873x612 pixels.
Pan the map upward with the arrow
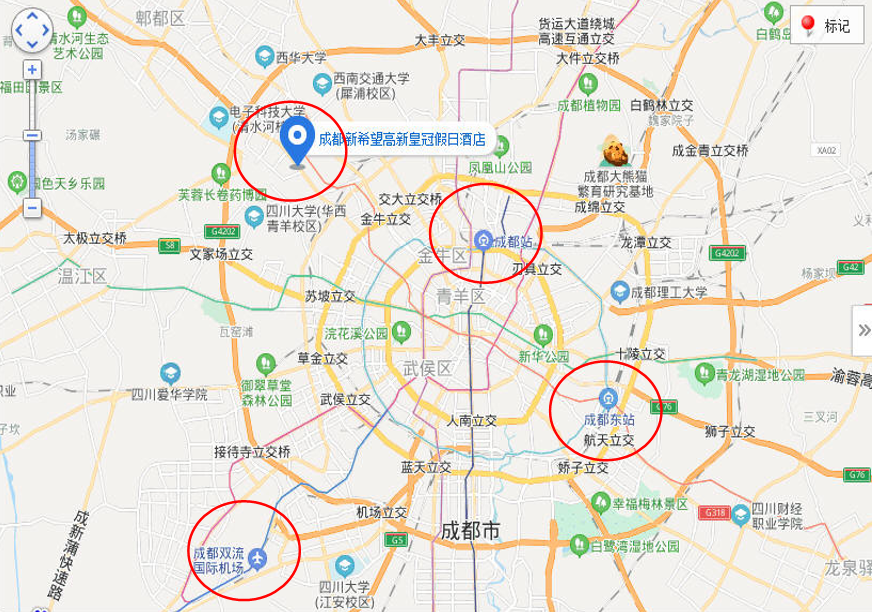coord(32,16)
